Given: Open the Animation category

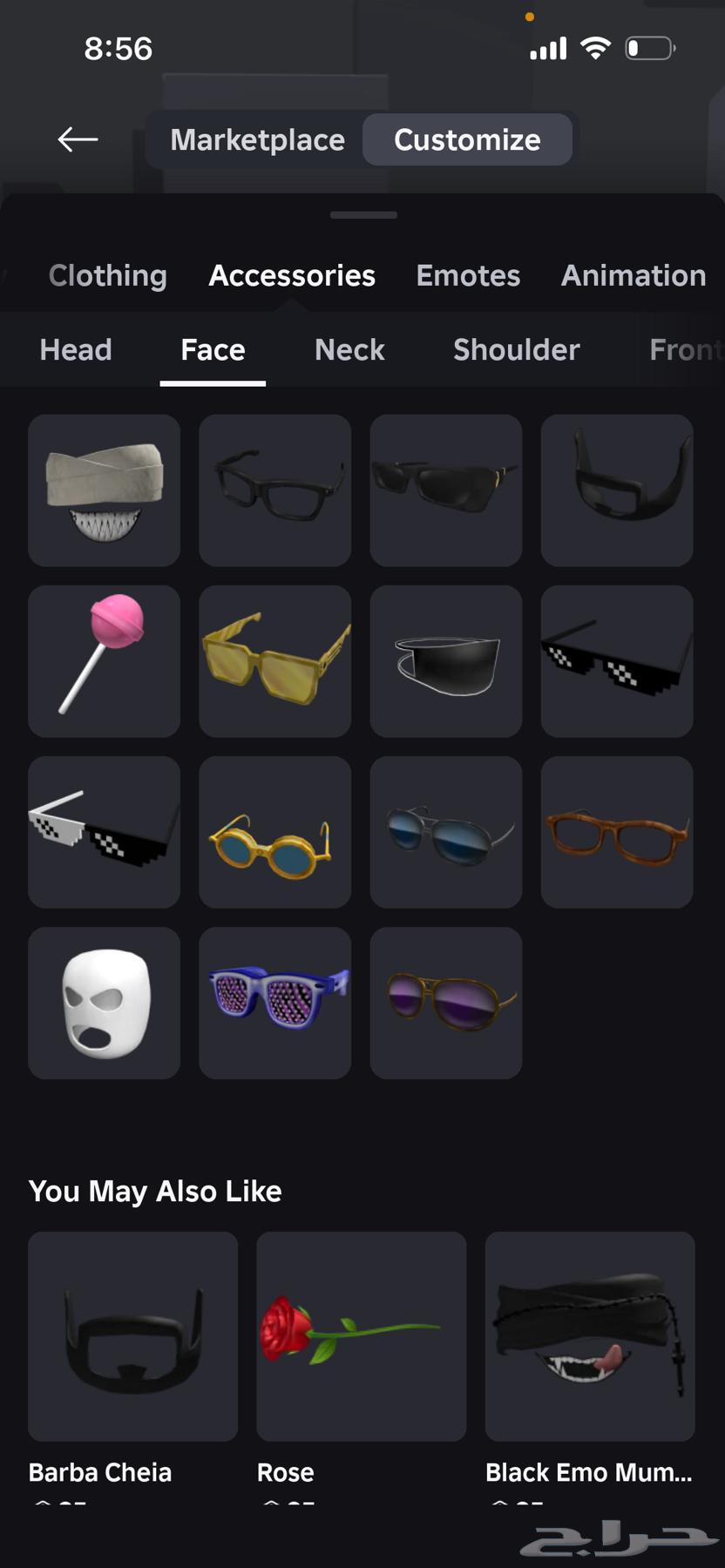Looking at the screenshot, I should pyautogui.click(x=633, y=275).
